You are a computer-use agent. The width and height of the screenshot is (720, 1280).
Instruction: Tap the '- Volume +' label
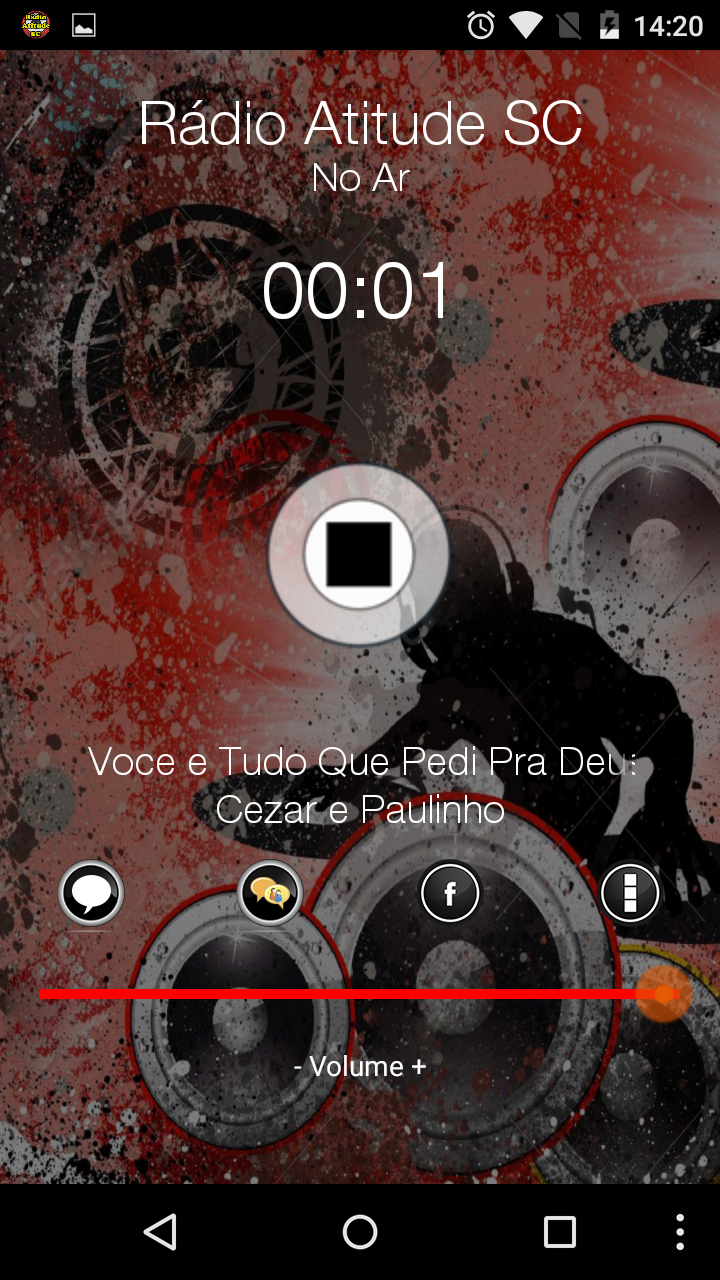(x=360, y=1066)
